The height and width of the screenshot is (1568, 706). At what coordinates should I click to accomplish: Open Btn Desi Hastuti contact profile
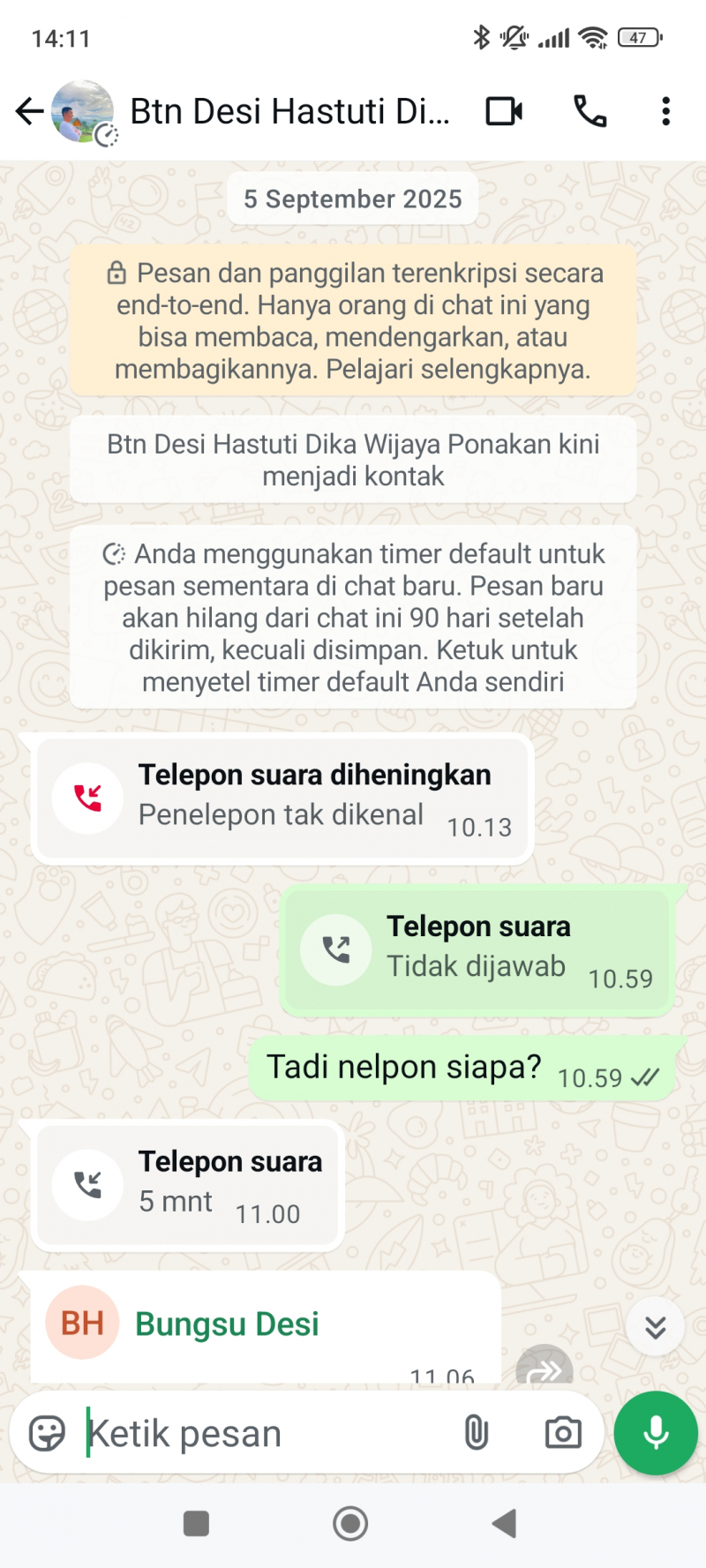click(289, 112)
